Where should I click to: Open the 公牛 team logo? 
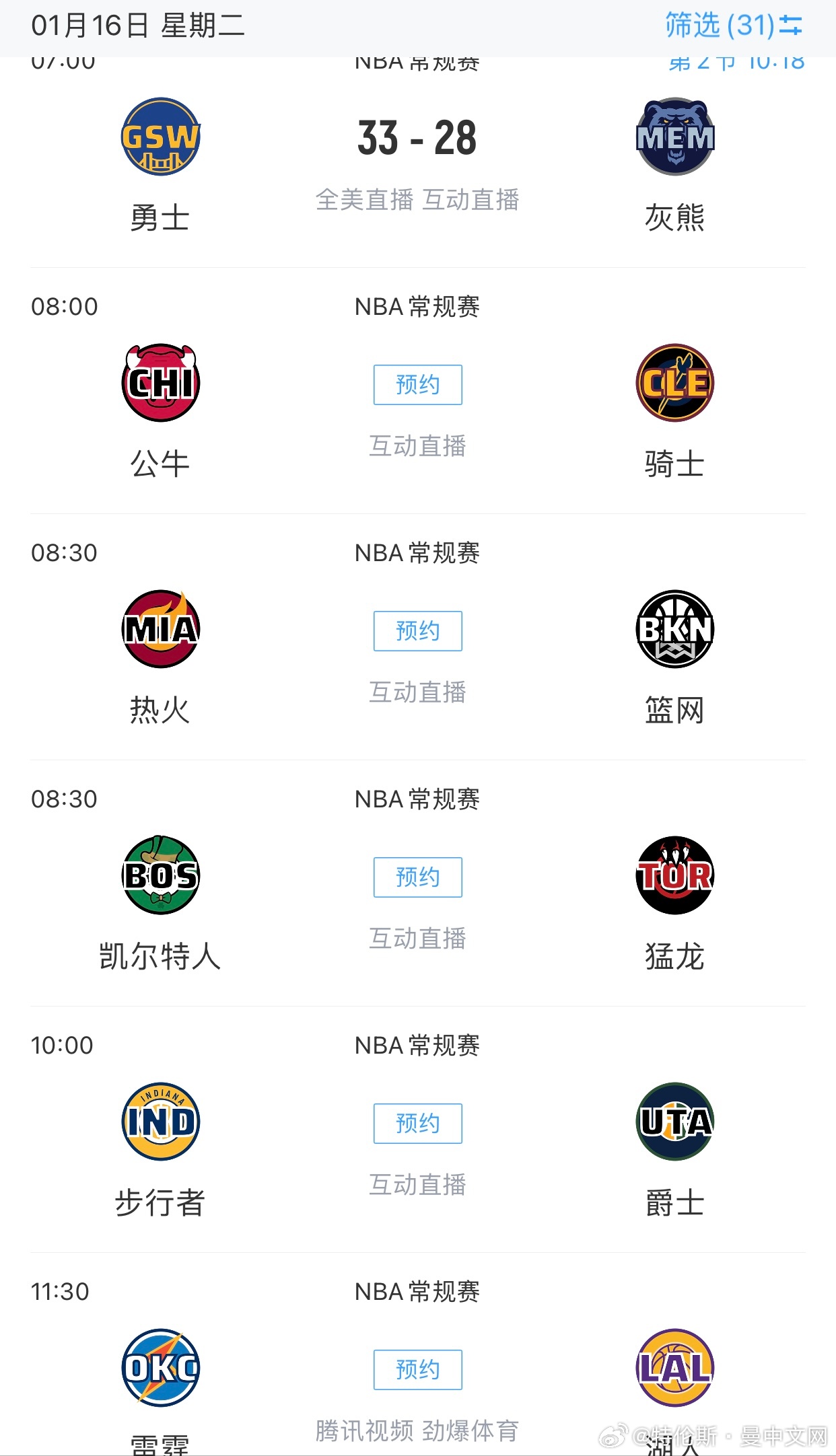[x=161, y=383]
